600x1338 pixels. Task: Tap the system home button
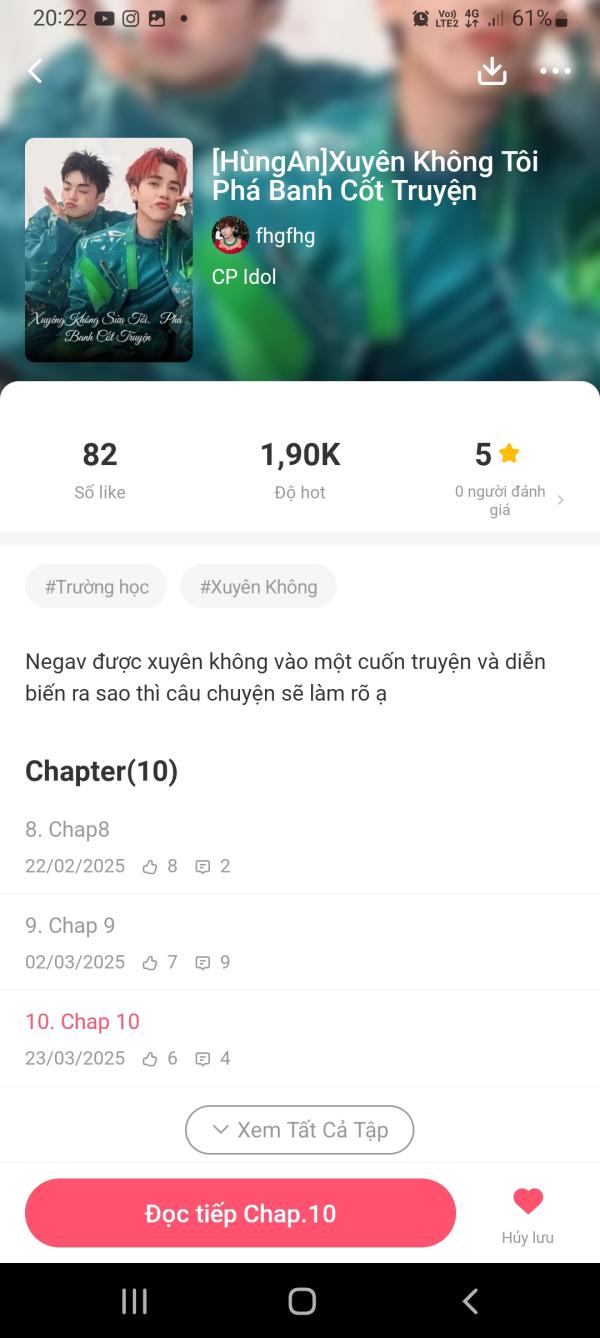(x=301, y=1300)
